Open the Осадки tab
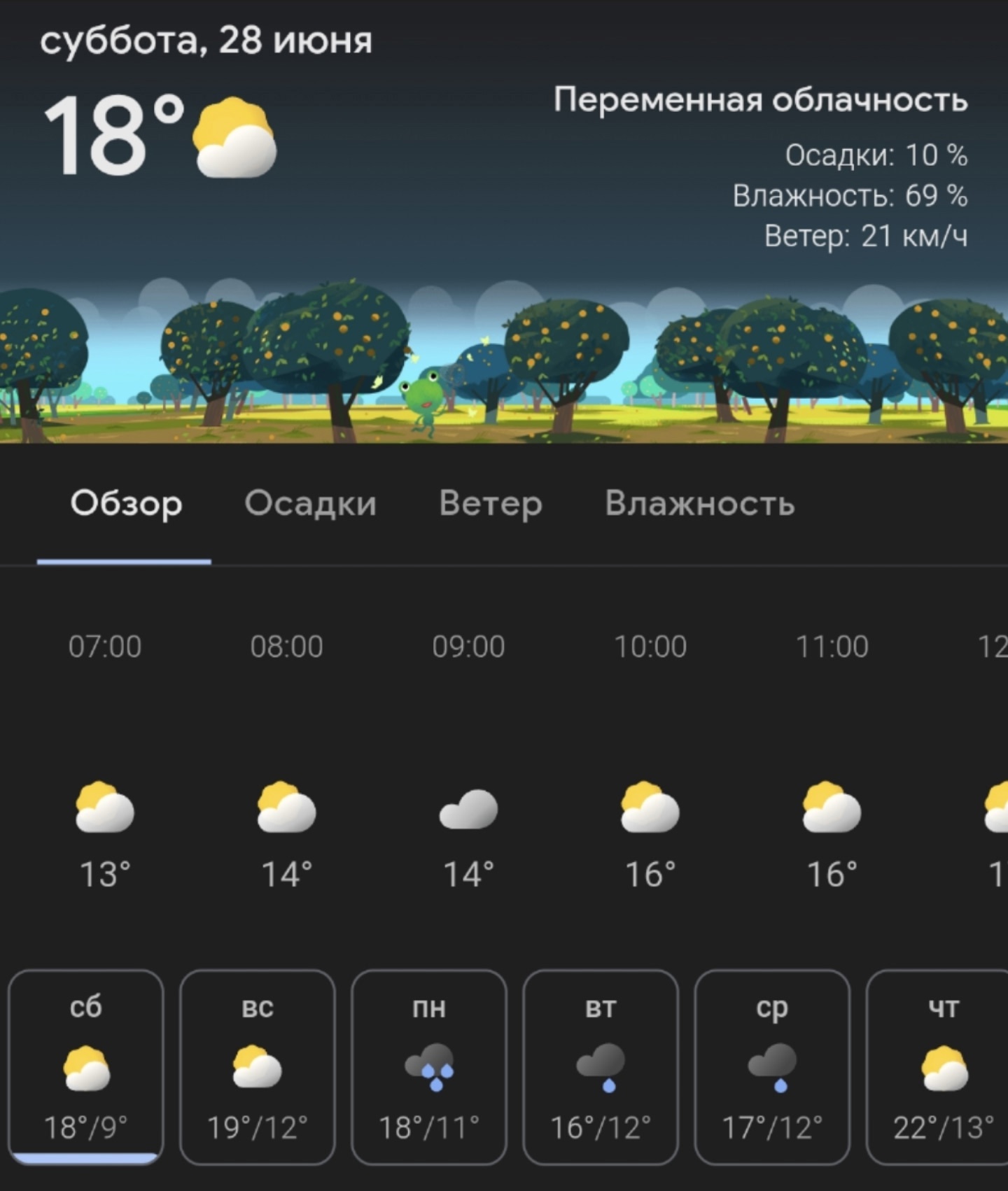The image size is (1008, 1191). [x=310, y=504]
